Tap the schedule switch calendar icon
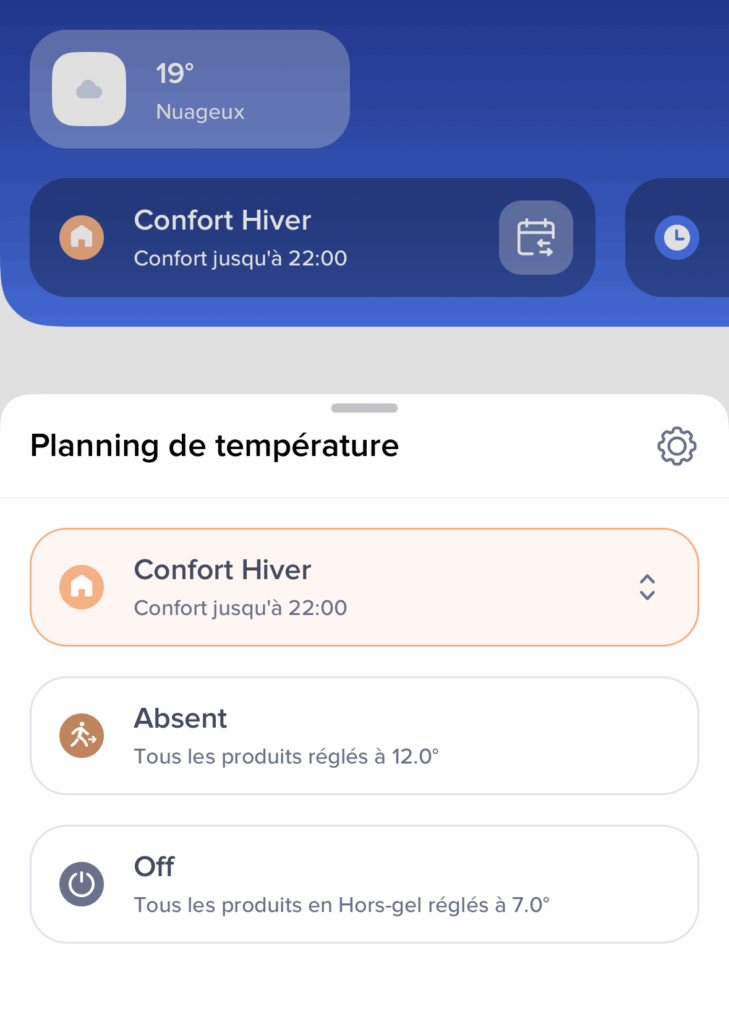 536,238
